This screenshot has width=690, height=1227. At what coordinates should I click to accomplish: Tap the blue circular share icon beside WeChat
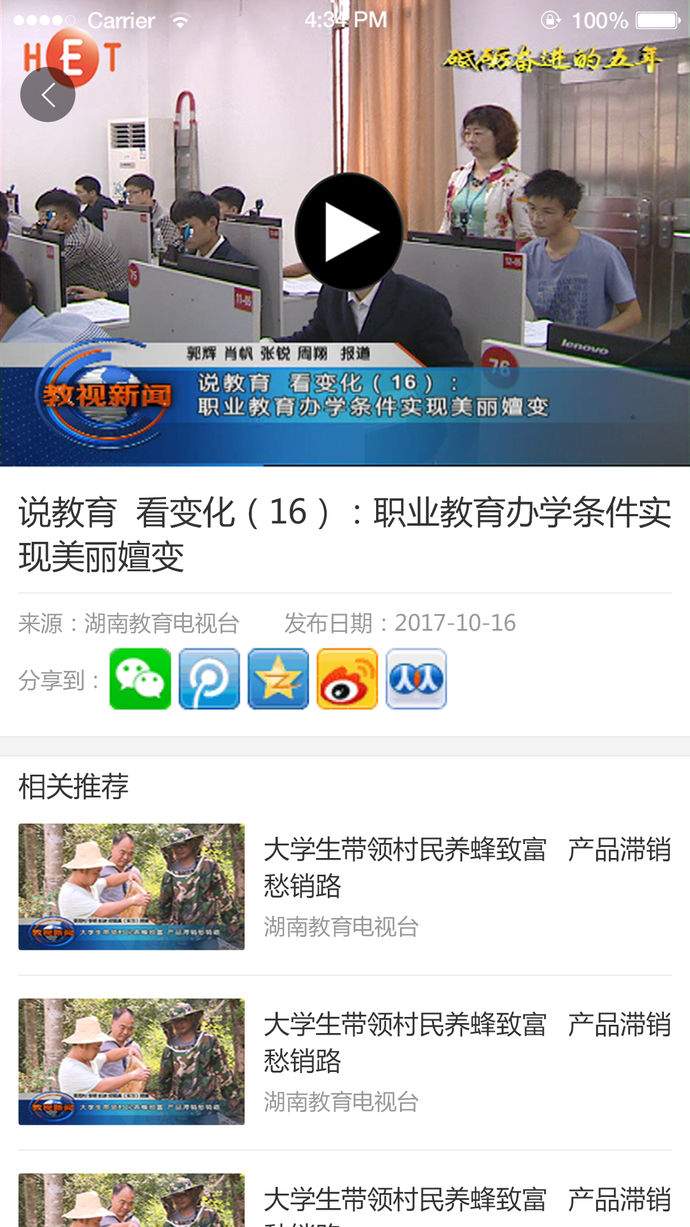pyautogui.click(x=209, y=679)
